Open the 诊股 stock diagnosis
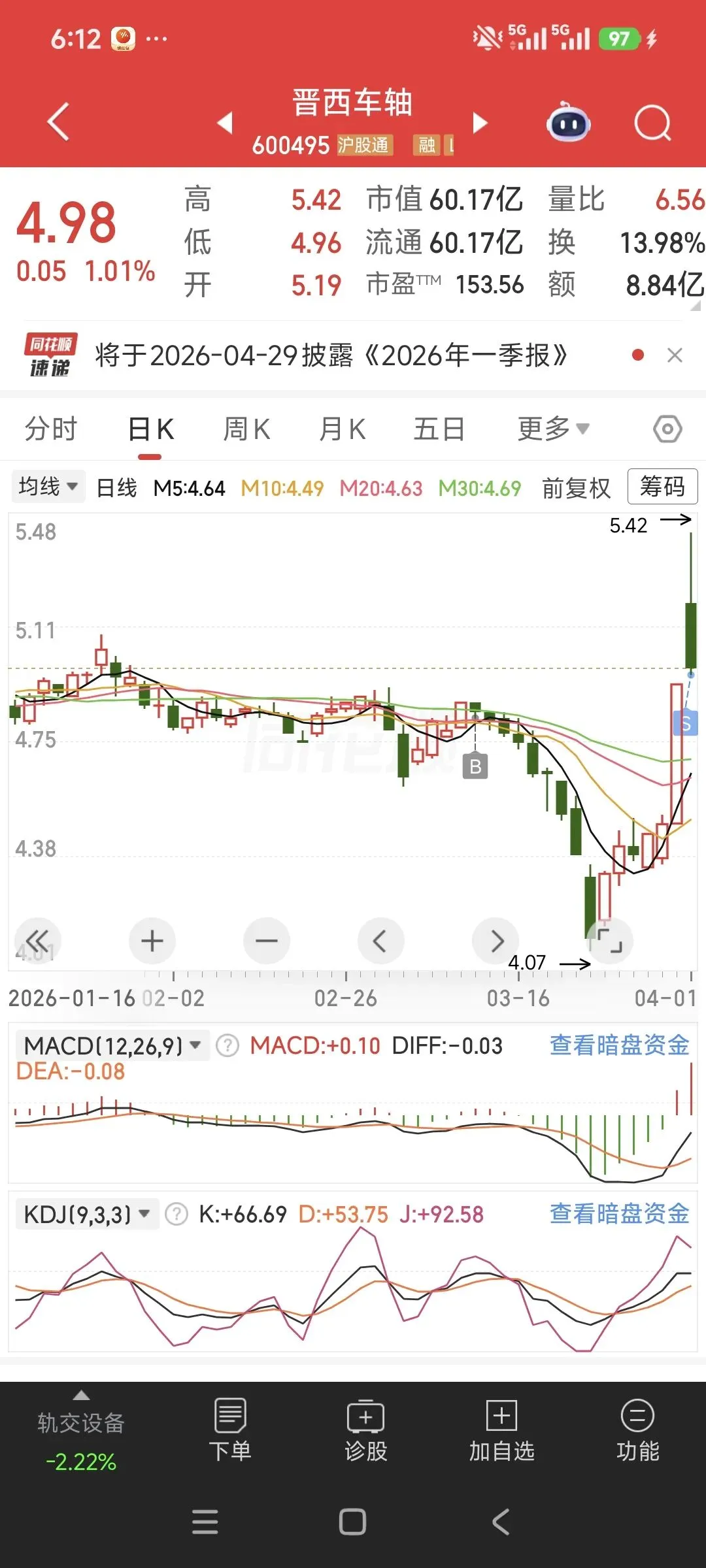This screenshot has height=1568, width=706. tap(366, 1429)
